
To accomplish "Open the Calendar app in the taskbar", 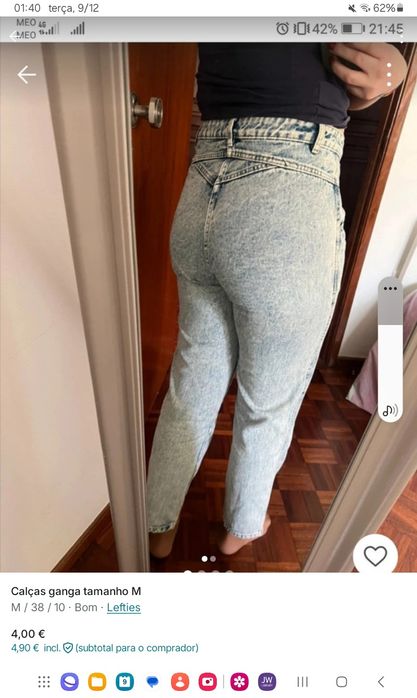I will click(x=125, y=682).
